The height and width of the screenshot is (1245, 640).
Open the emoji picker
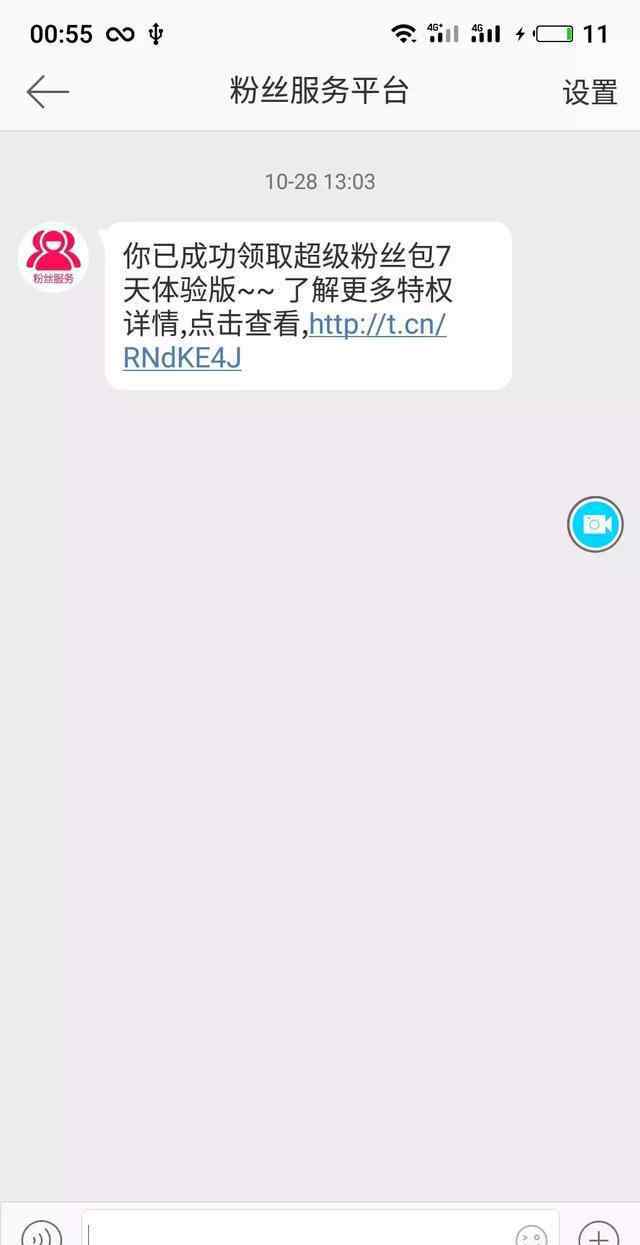(x=531, y=1235)
